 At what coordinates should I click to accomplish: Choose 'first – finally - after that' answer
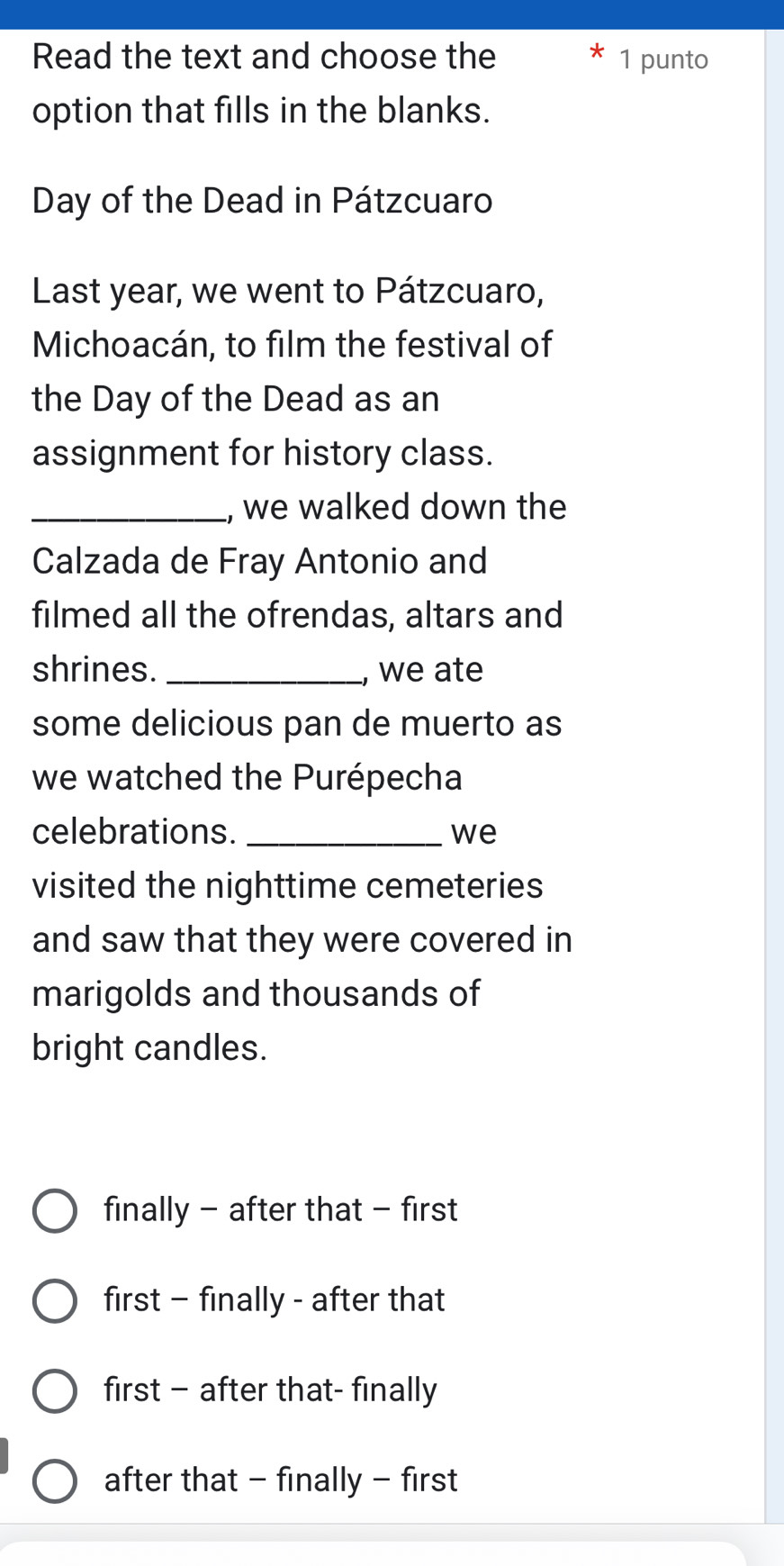pyautogui.click(x=55, y=1300)
